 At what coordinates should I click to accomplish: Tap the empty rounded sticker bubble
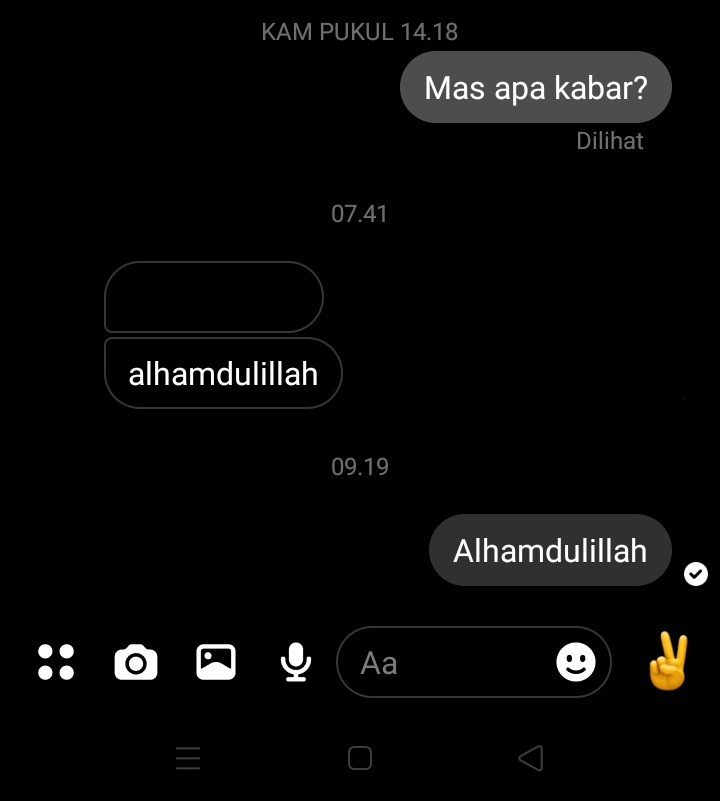click(x=213, y=297)
